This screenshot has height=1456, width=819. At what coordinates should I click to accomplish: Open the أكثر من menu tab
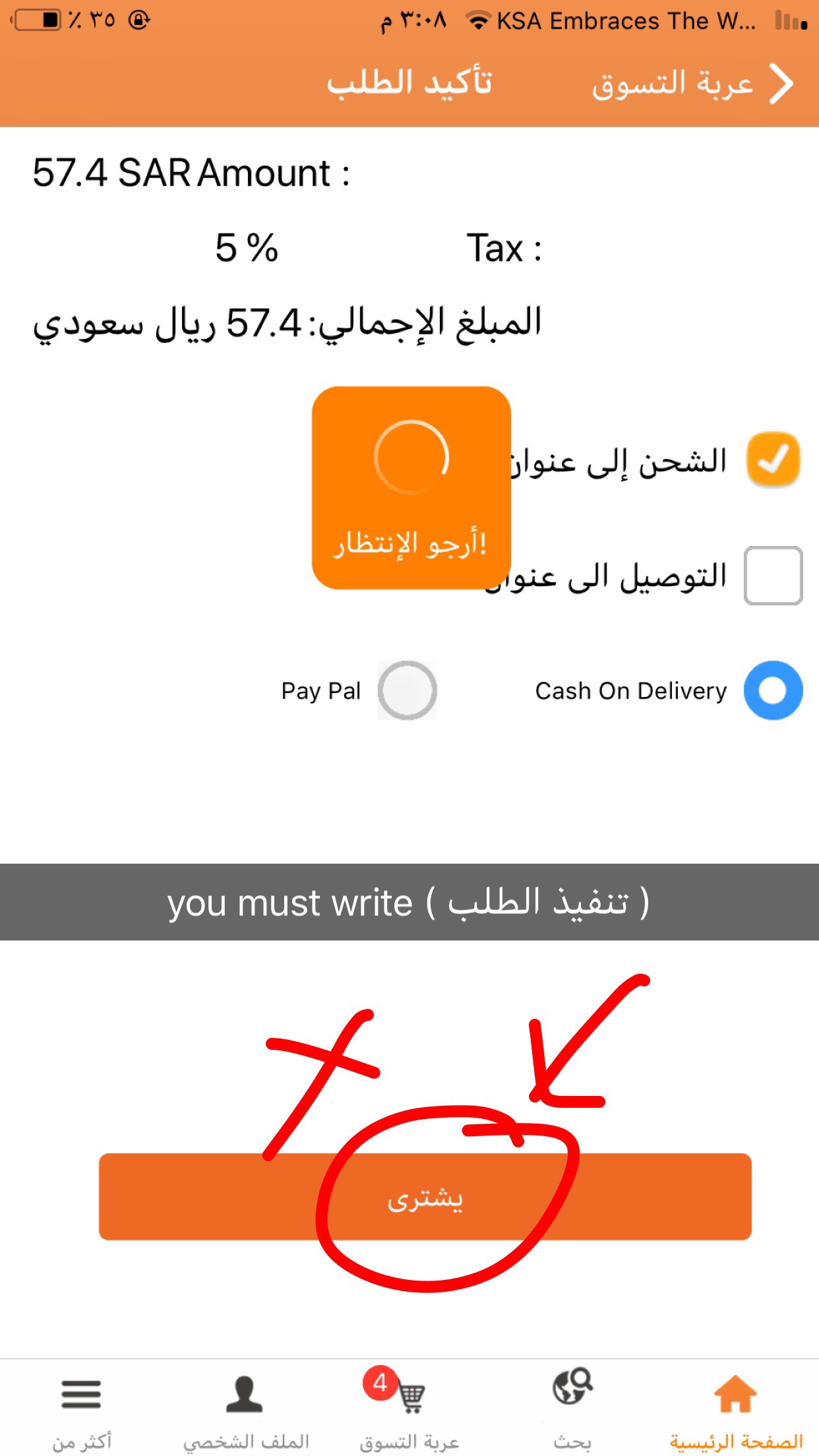point(82,1410)
